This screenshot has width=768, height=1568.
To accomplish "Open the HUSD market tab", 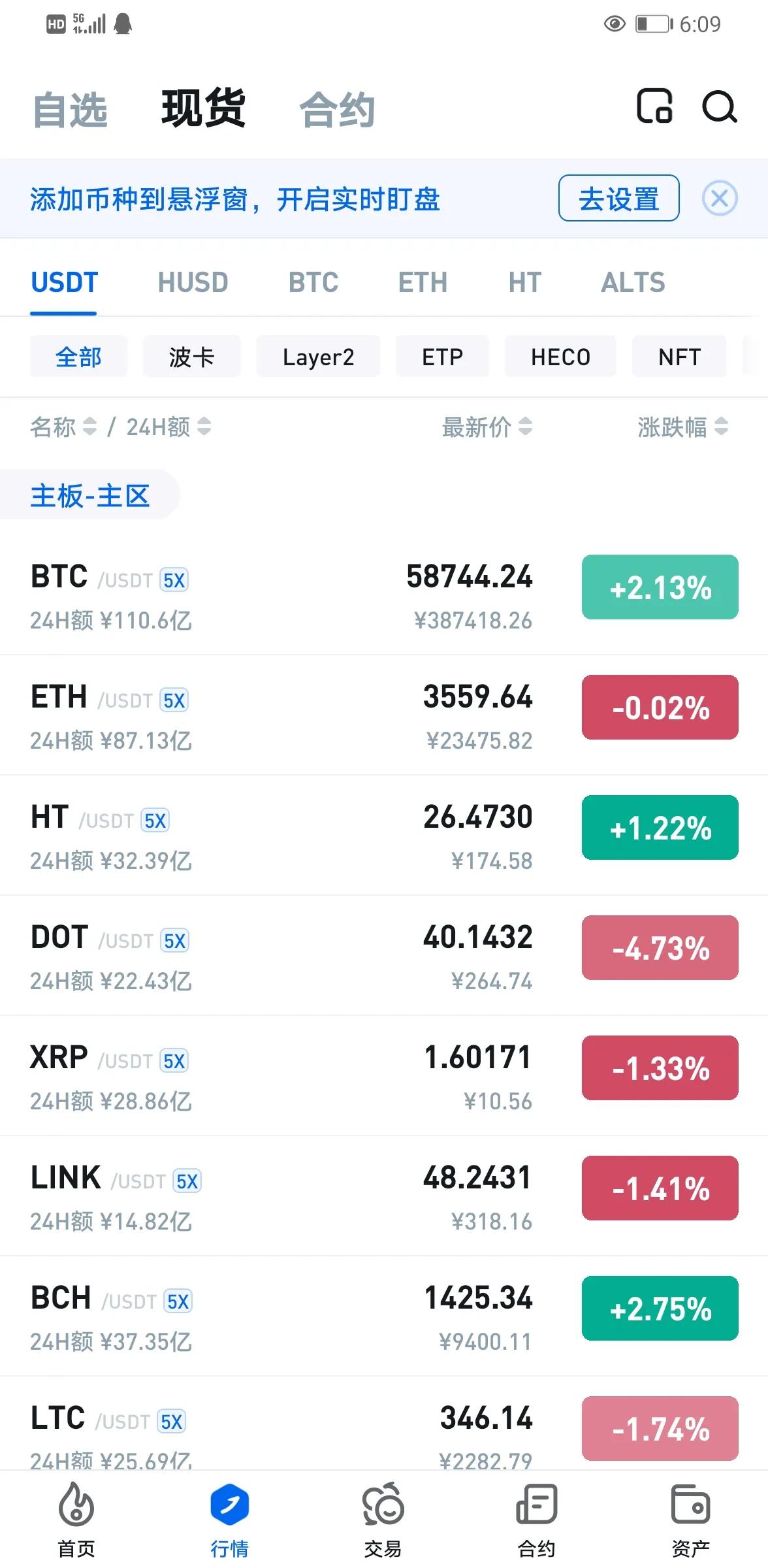I will (x=193, y=282).
